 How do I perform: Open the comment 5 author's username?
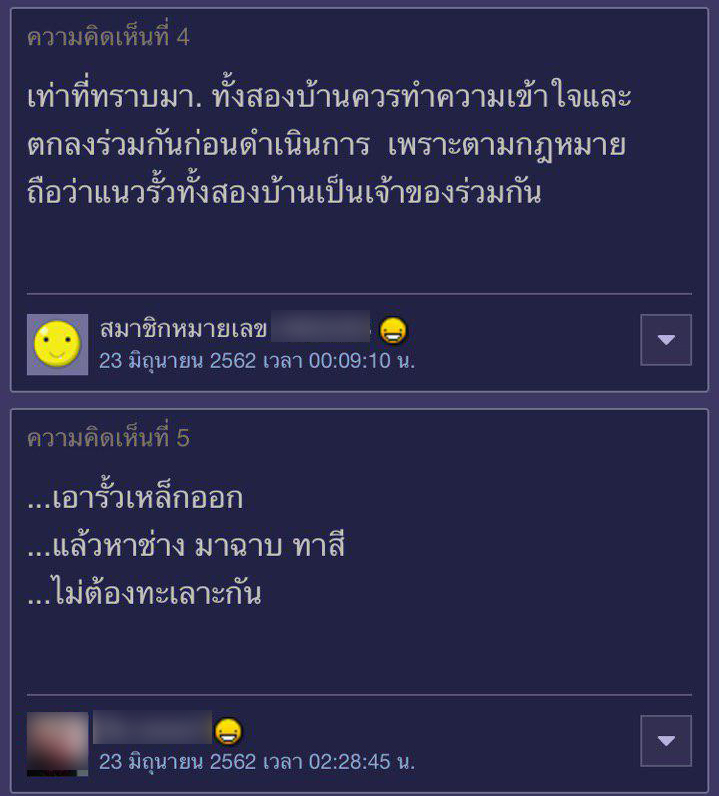[x=152, y=728]
